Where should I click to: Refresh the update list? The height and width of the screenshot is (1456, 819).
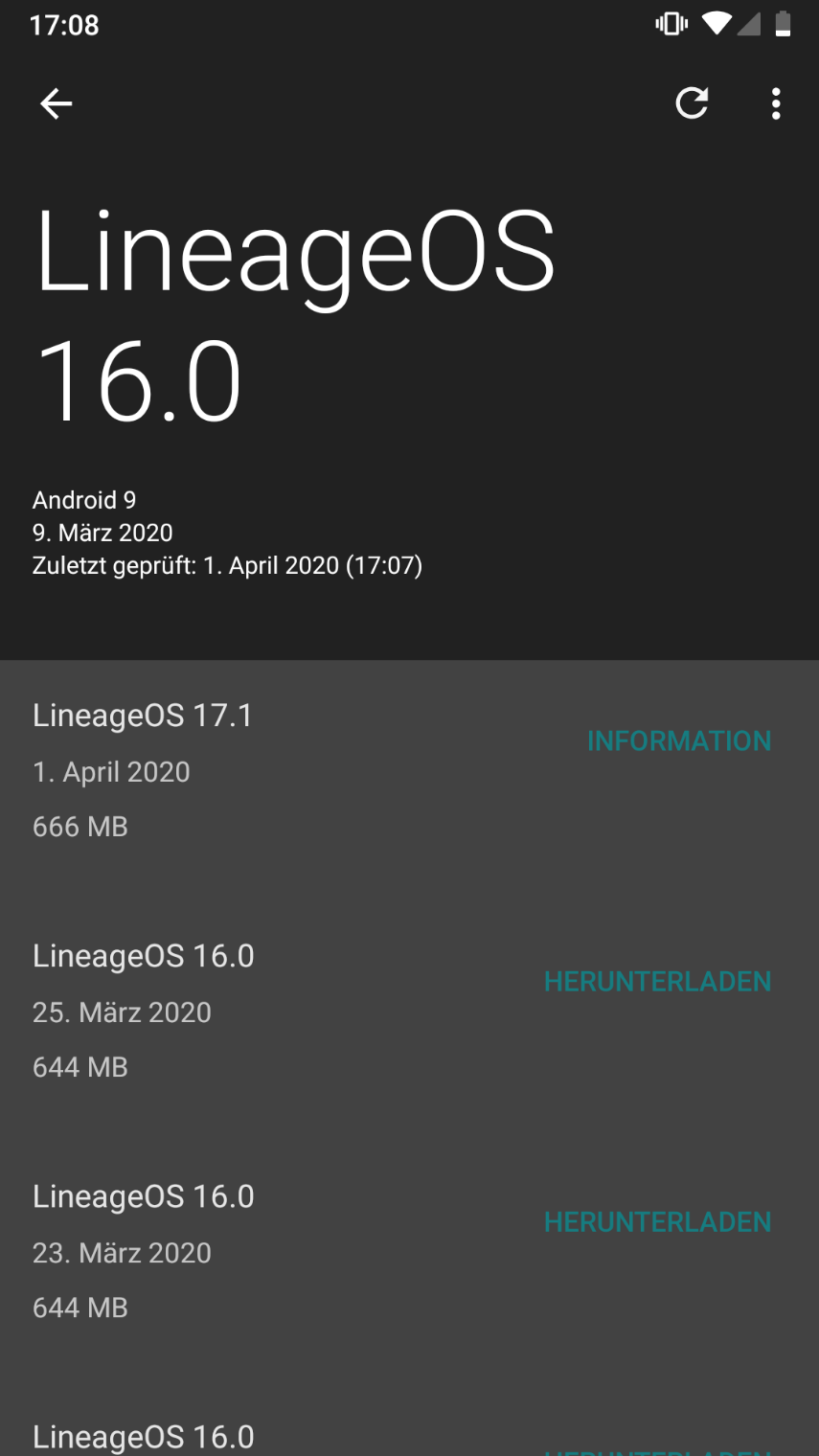[x=692, y=103]
